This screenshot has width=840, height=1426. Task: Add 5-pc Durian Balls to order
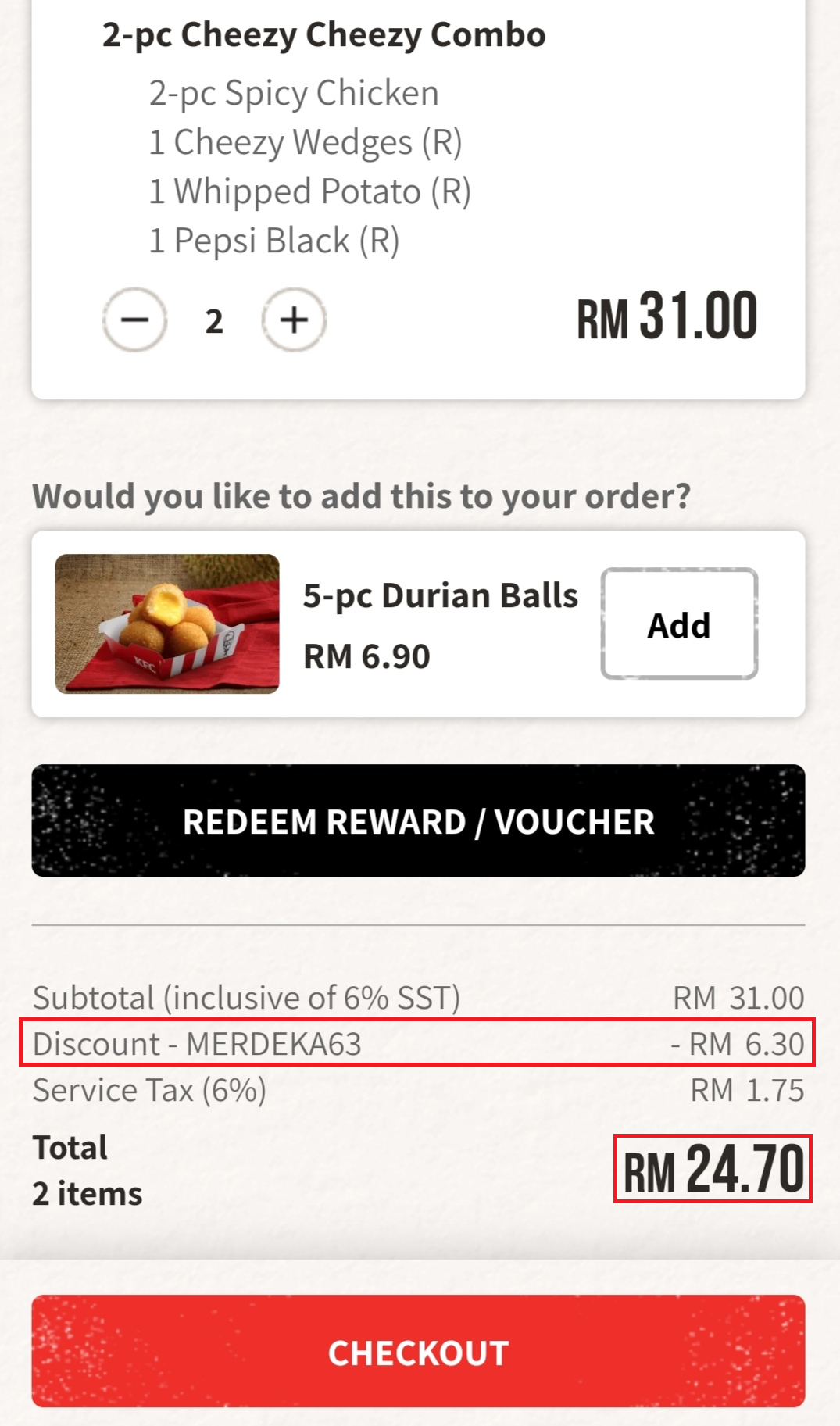(x=678, y=624)
